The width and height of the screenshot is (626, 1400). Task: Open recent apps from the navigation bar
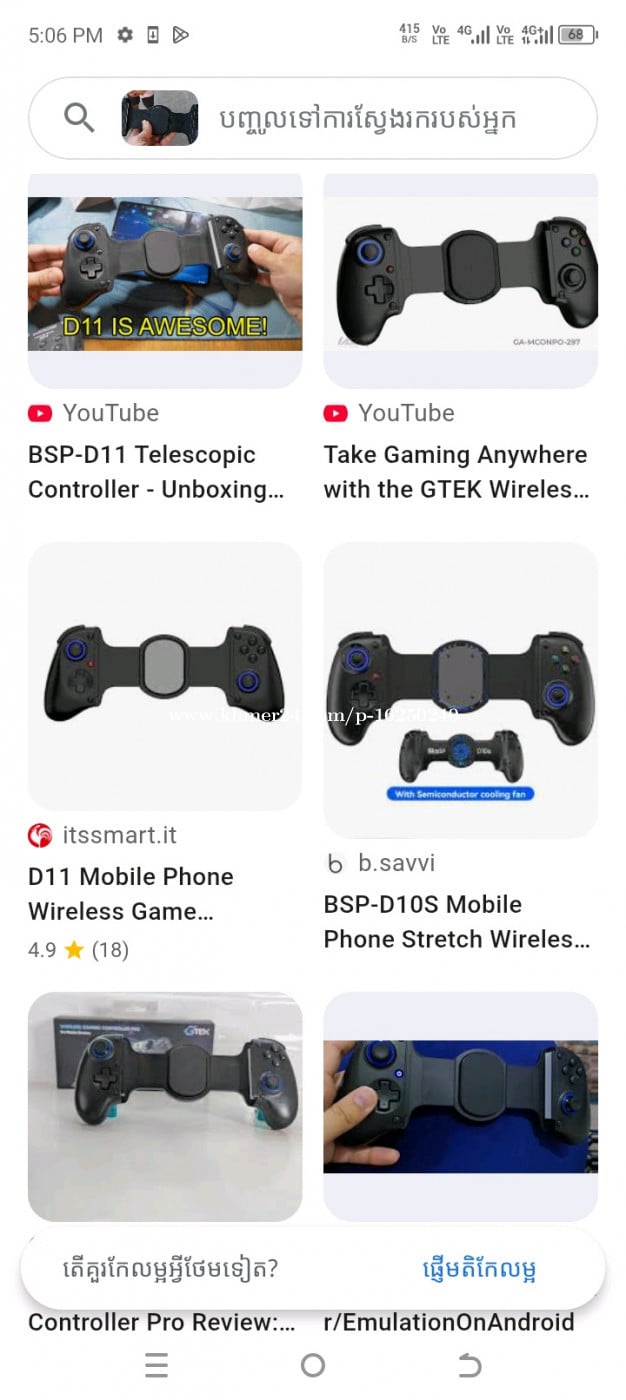point(156,1365)
